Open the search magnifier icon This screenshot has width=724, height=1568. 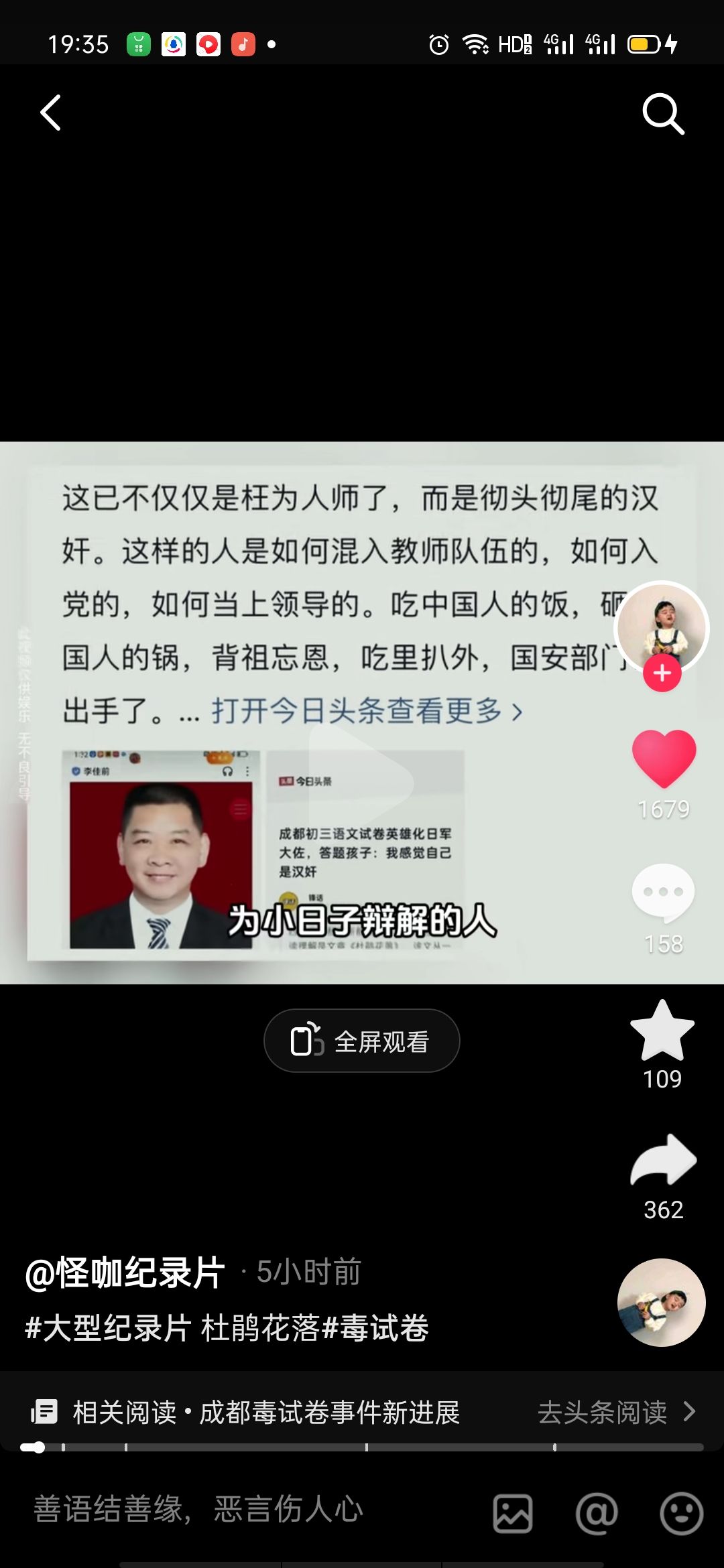tap(662, 113)
